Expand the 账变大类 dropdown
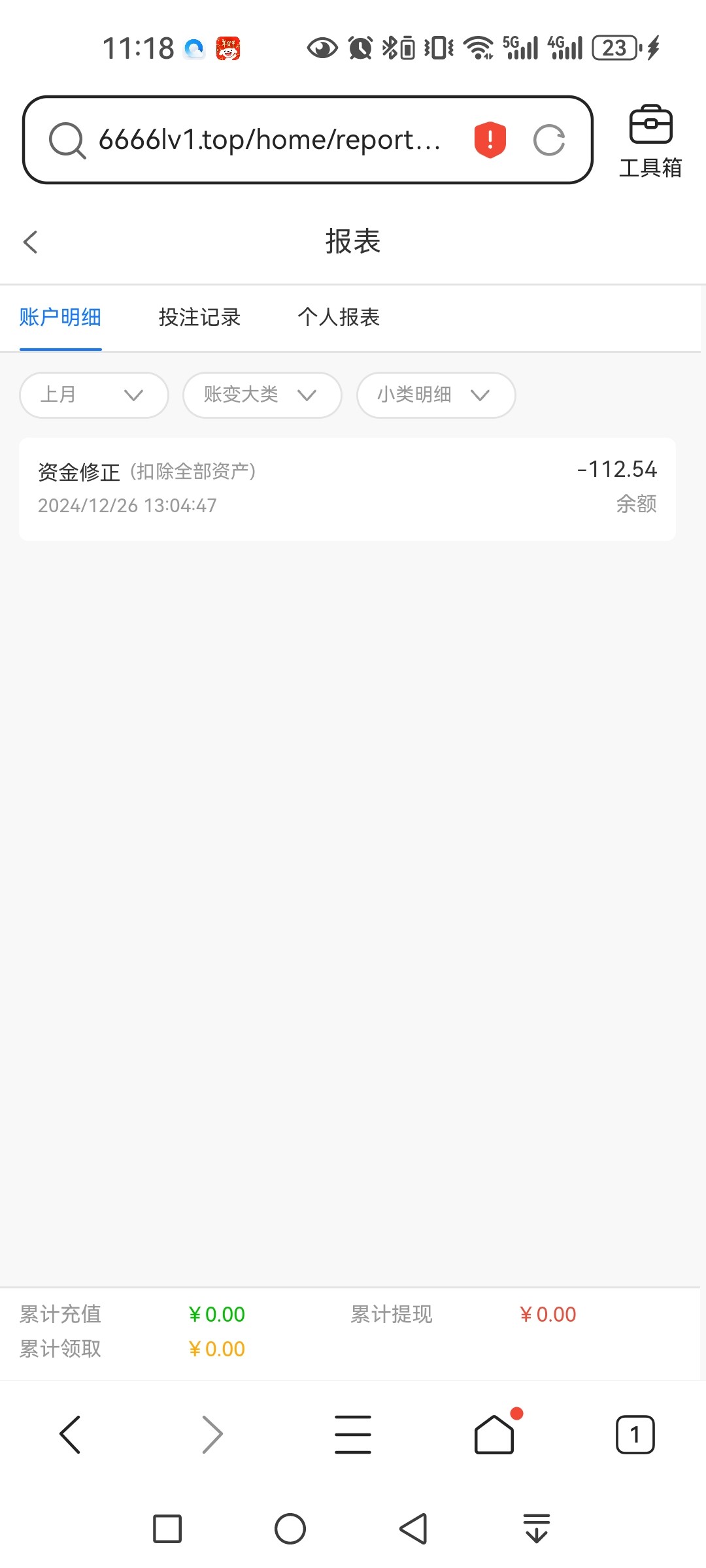 coord(262,395)
